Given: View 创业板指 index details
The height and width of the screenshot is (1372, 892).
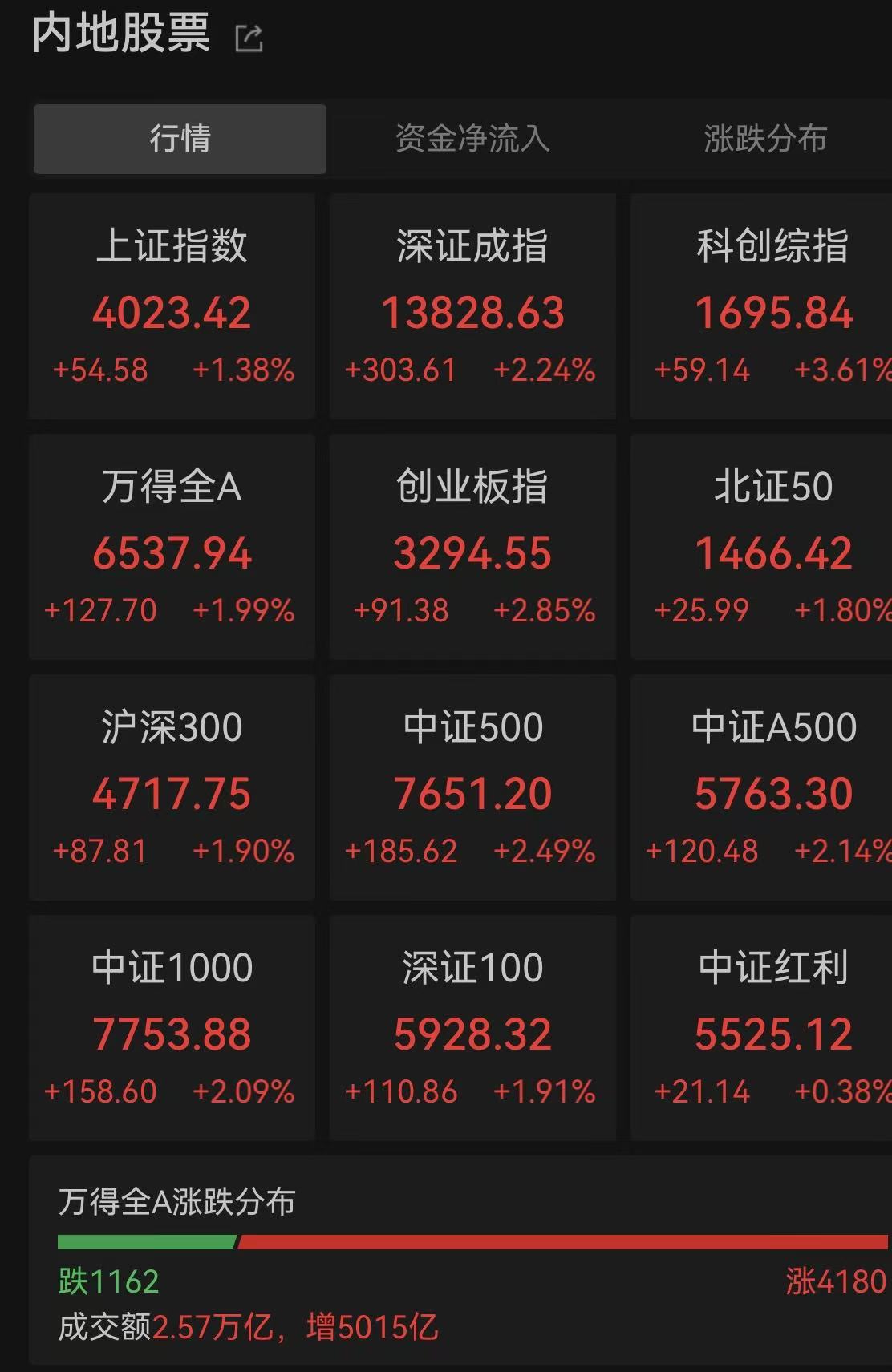Looking at the screenshot, I should tap(472, 547).
